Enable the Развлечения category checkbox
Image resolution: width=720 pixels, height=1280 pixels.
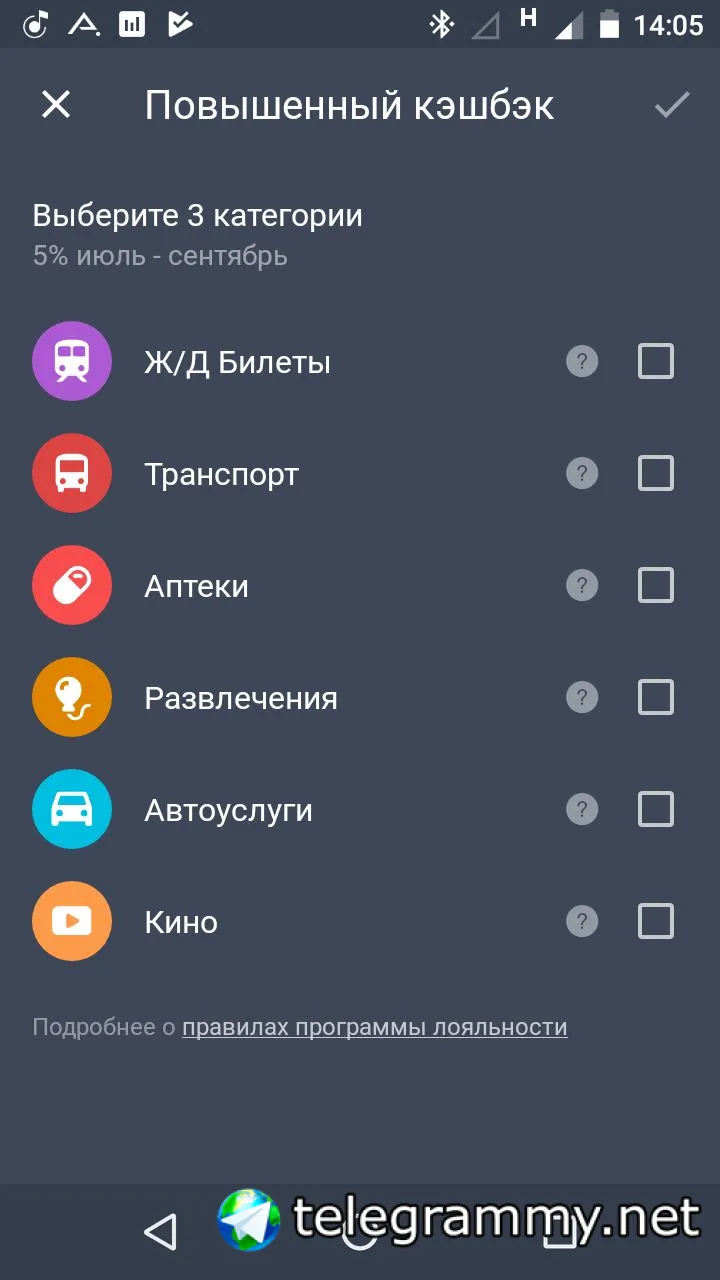point(656,697)
